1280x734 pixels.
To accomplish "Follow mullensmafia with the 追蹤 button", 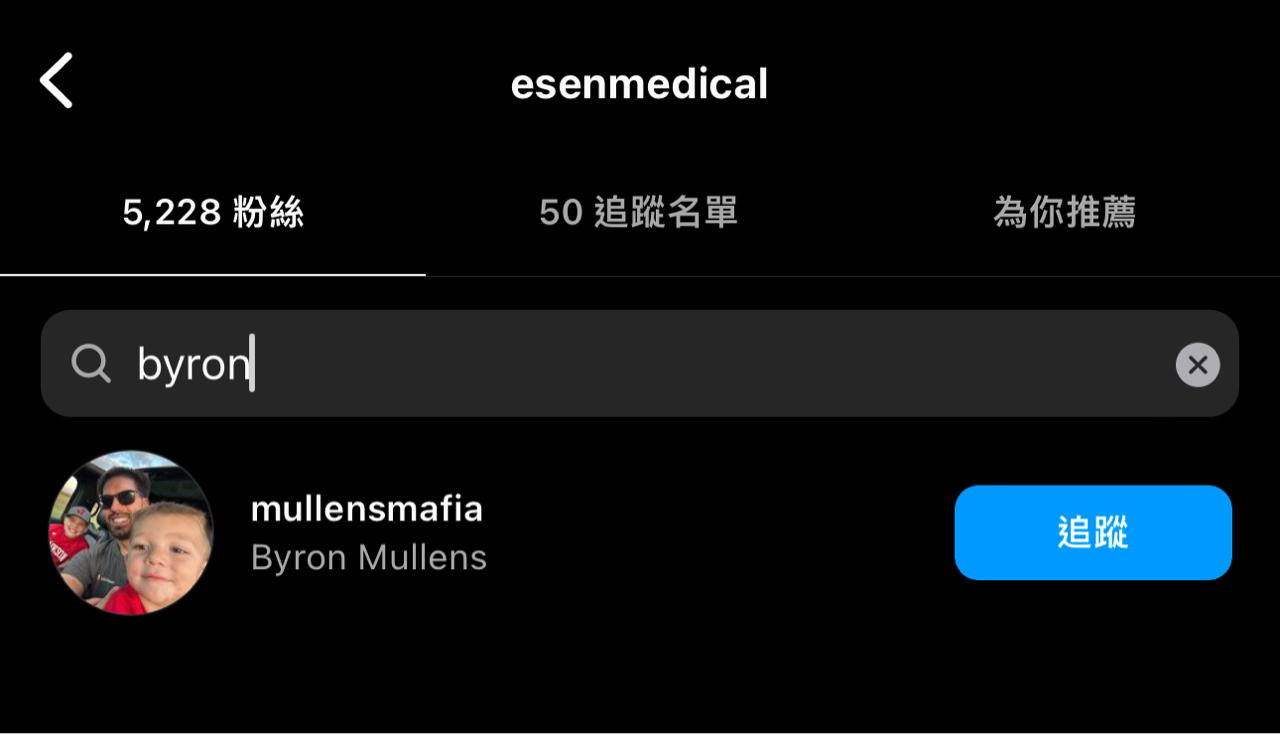I will (x=1093, y=533).
